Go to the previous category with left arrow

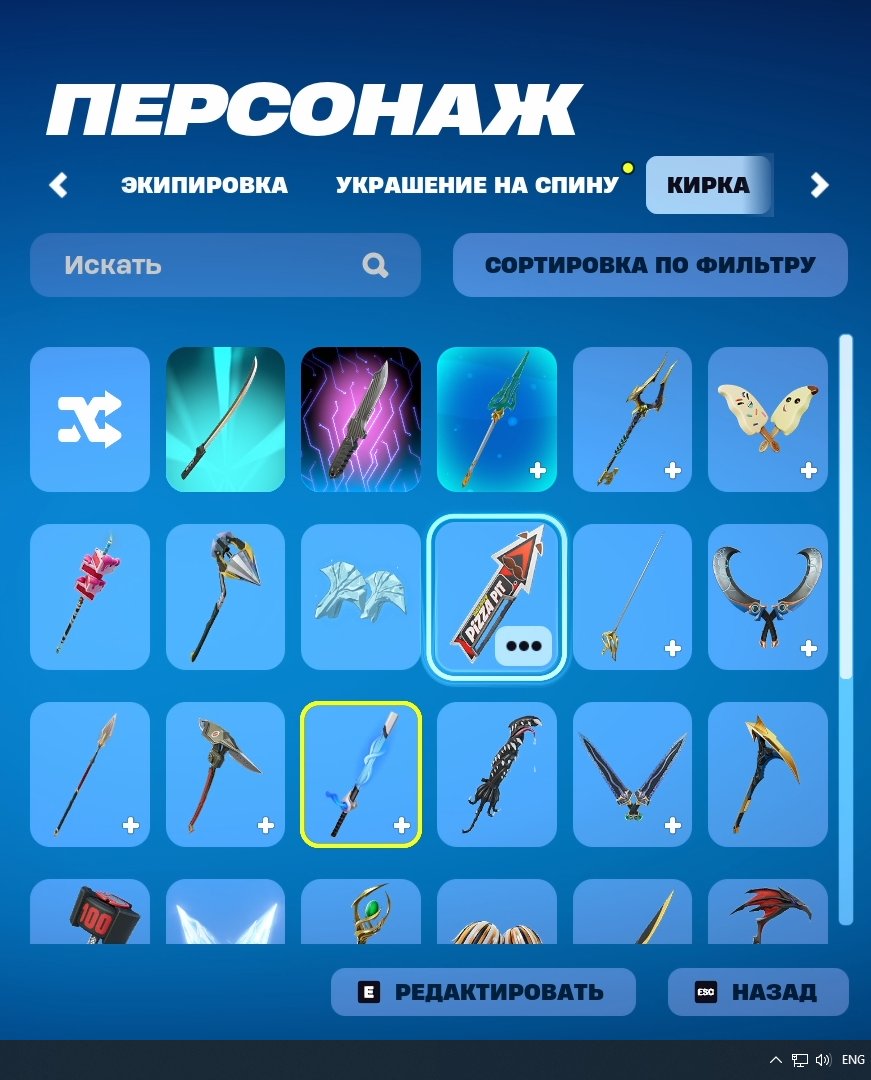click(58, 185)
